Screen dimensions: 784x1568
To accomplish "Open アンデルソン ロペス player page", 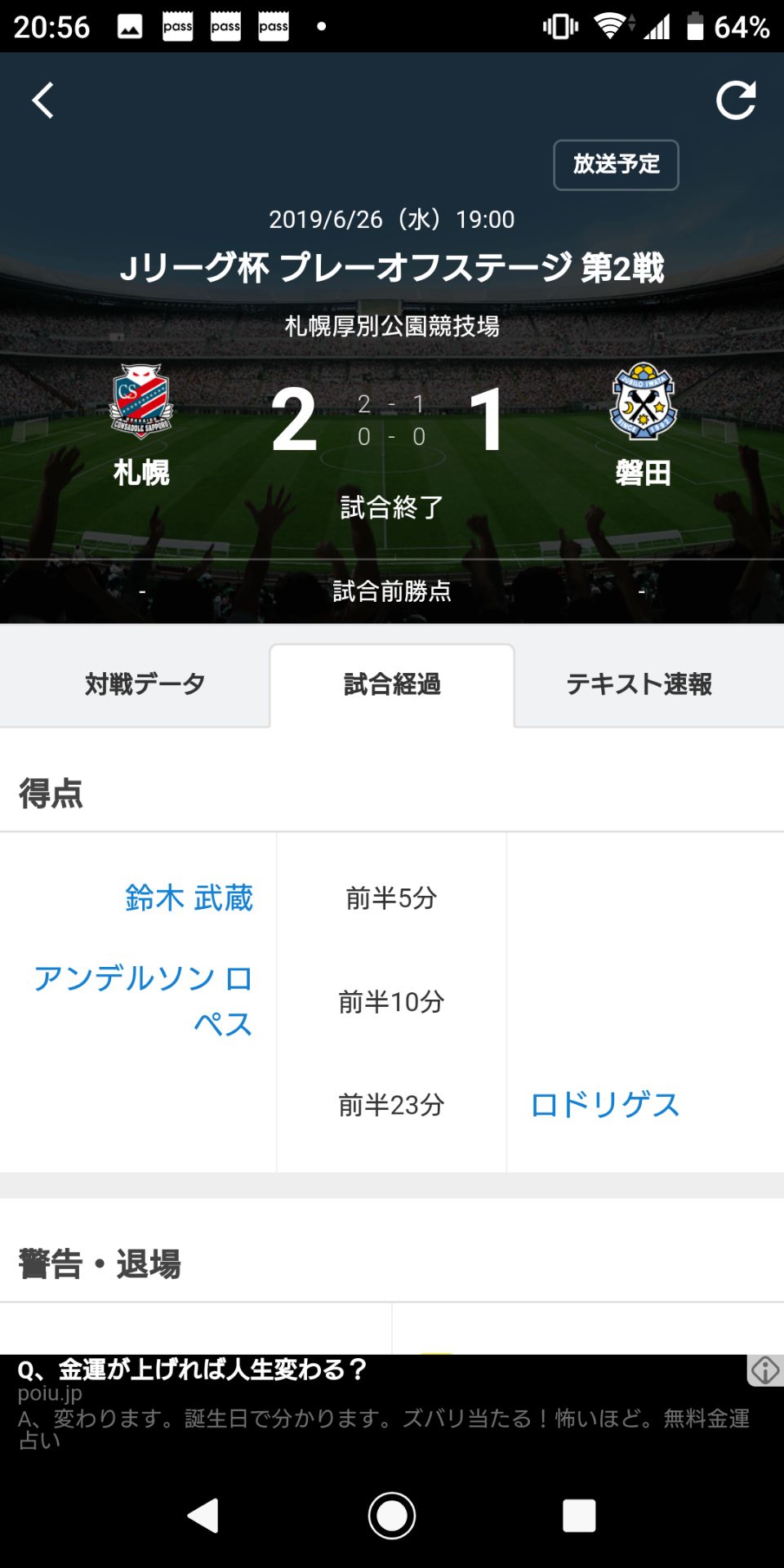I will click(x=144, y=1000).
